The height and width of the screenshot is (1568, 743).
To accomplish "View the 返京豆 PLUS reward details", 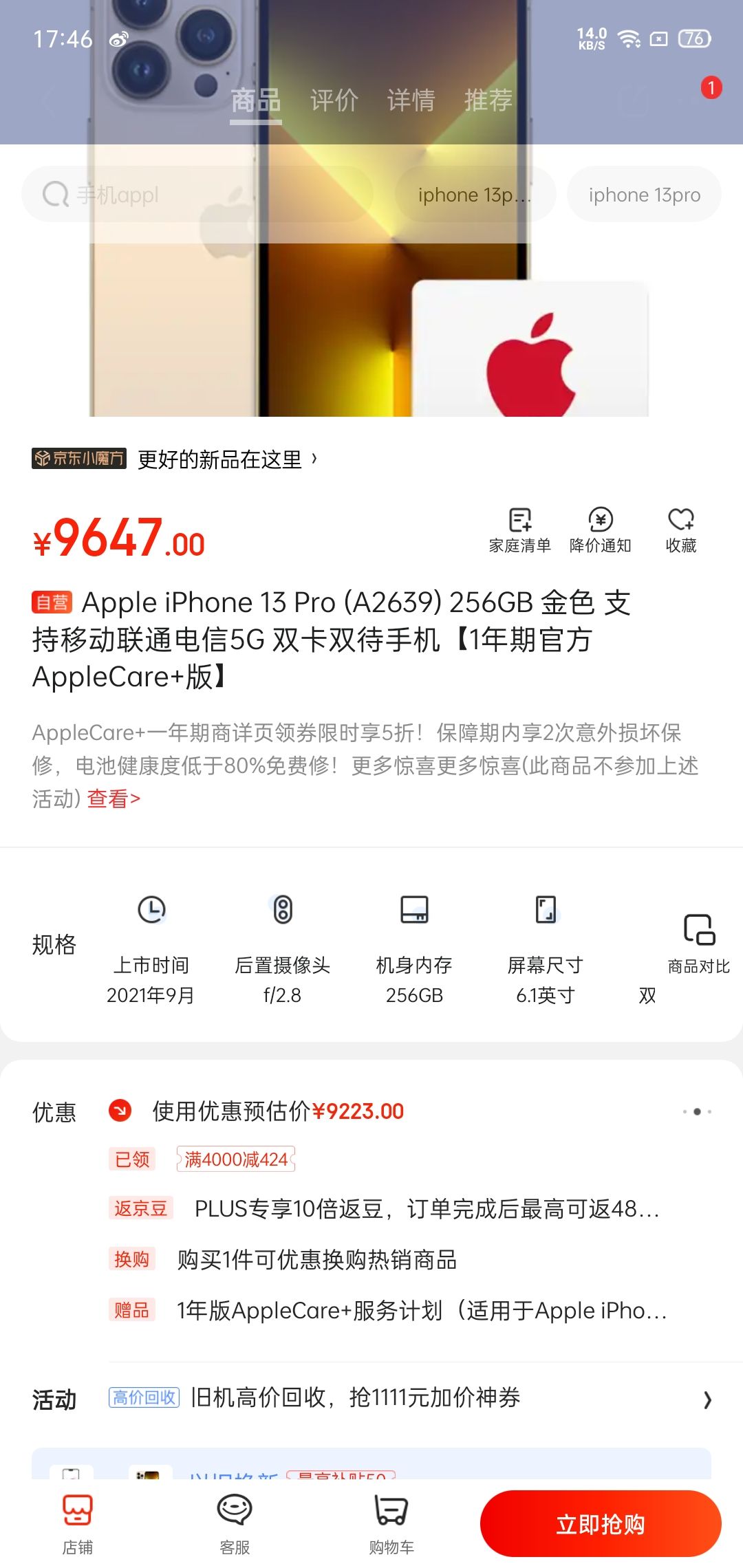I will coord(427,1208).
